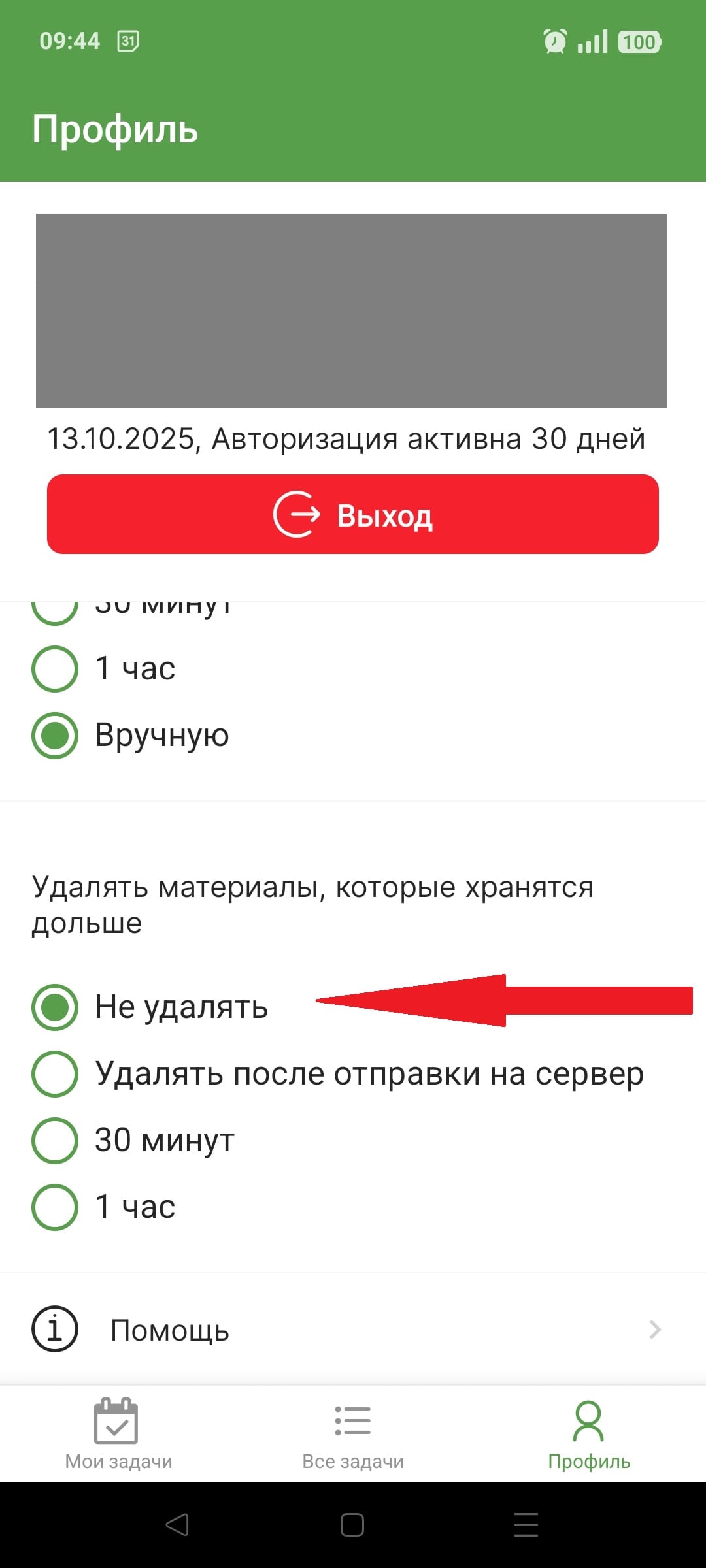Select the 1 час option above Вручную

(55, 668)
